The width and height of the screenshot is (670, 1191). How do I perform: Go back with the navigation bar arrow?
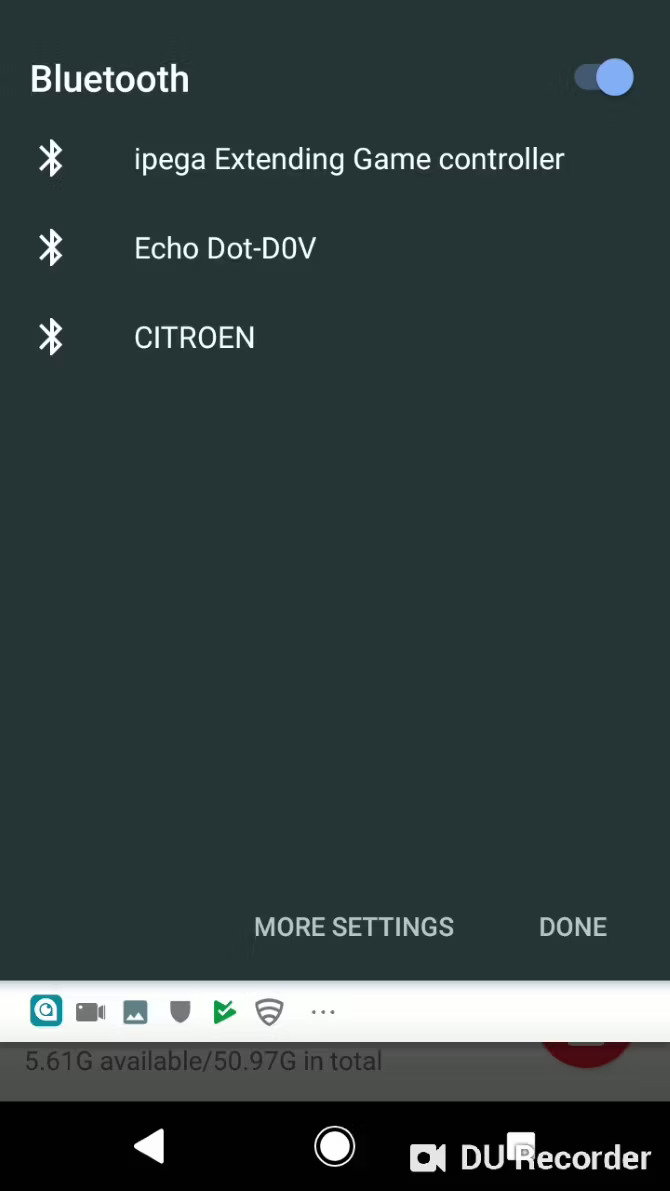pos(150,1146)
